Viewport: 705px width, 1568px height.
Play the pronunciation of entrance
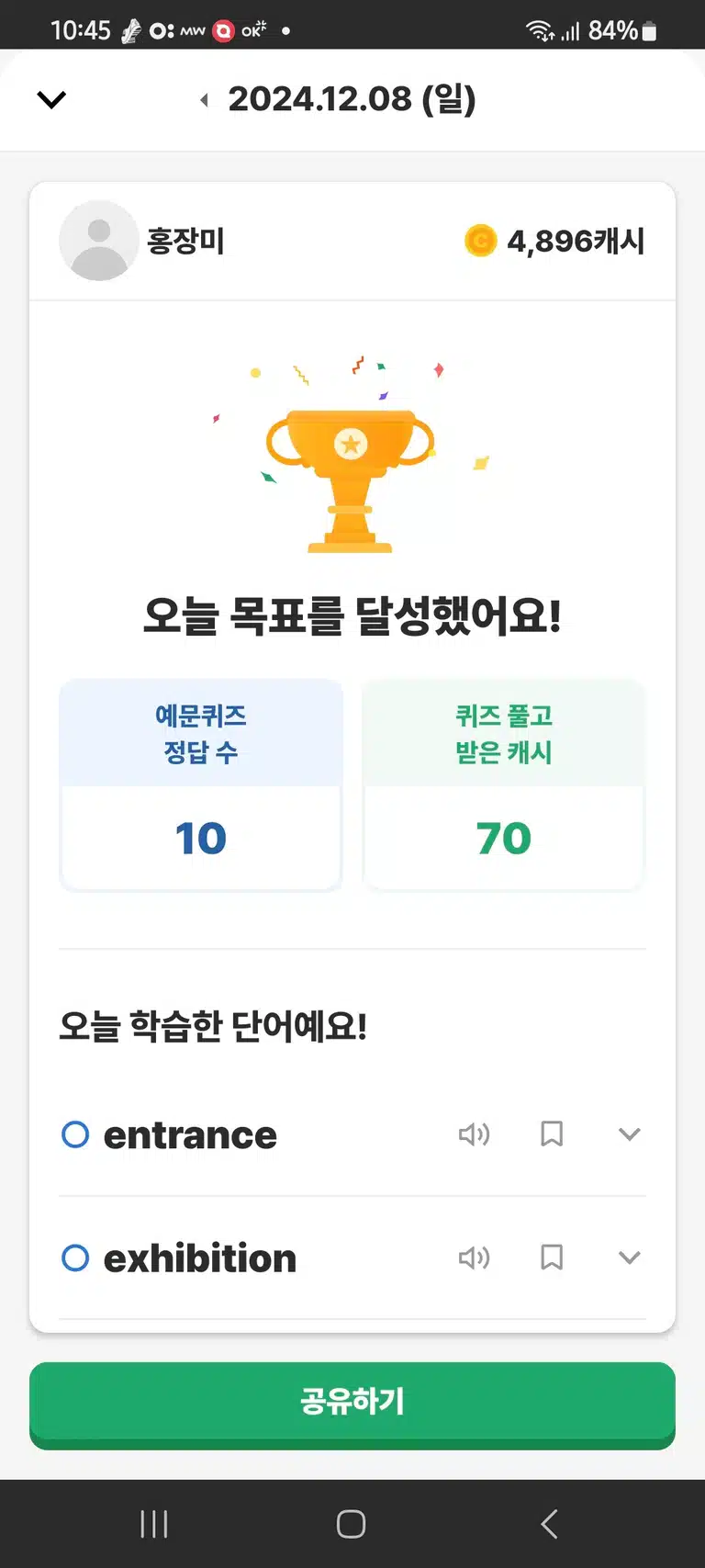coord(474,1134)
